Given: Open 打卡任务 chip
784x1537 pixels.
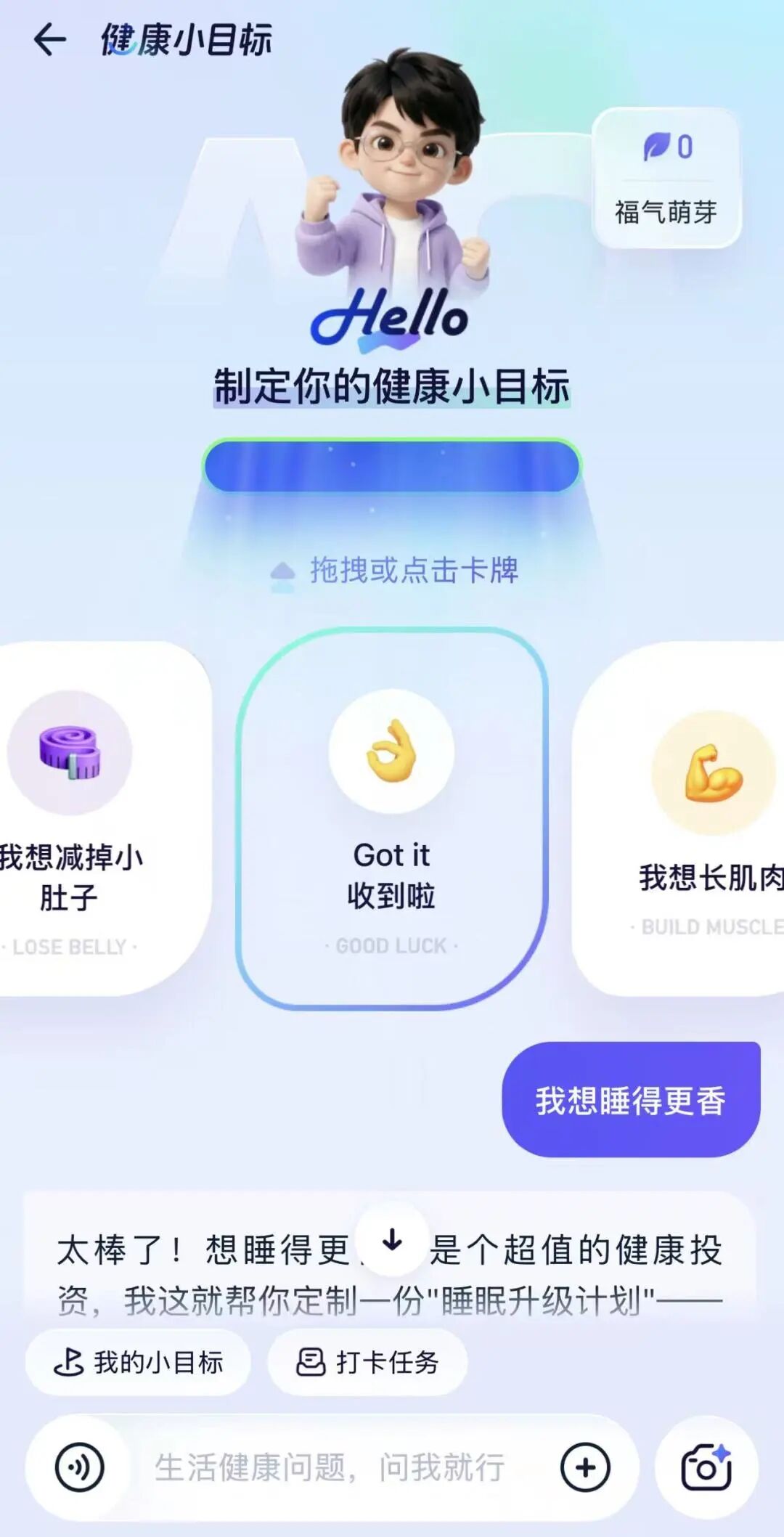Looking at the screenshot, I should click(367, 1362).
